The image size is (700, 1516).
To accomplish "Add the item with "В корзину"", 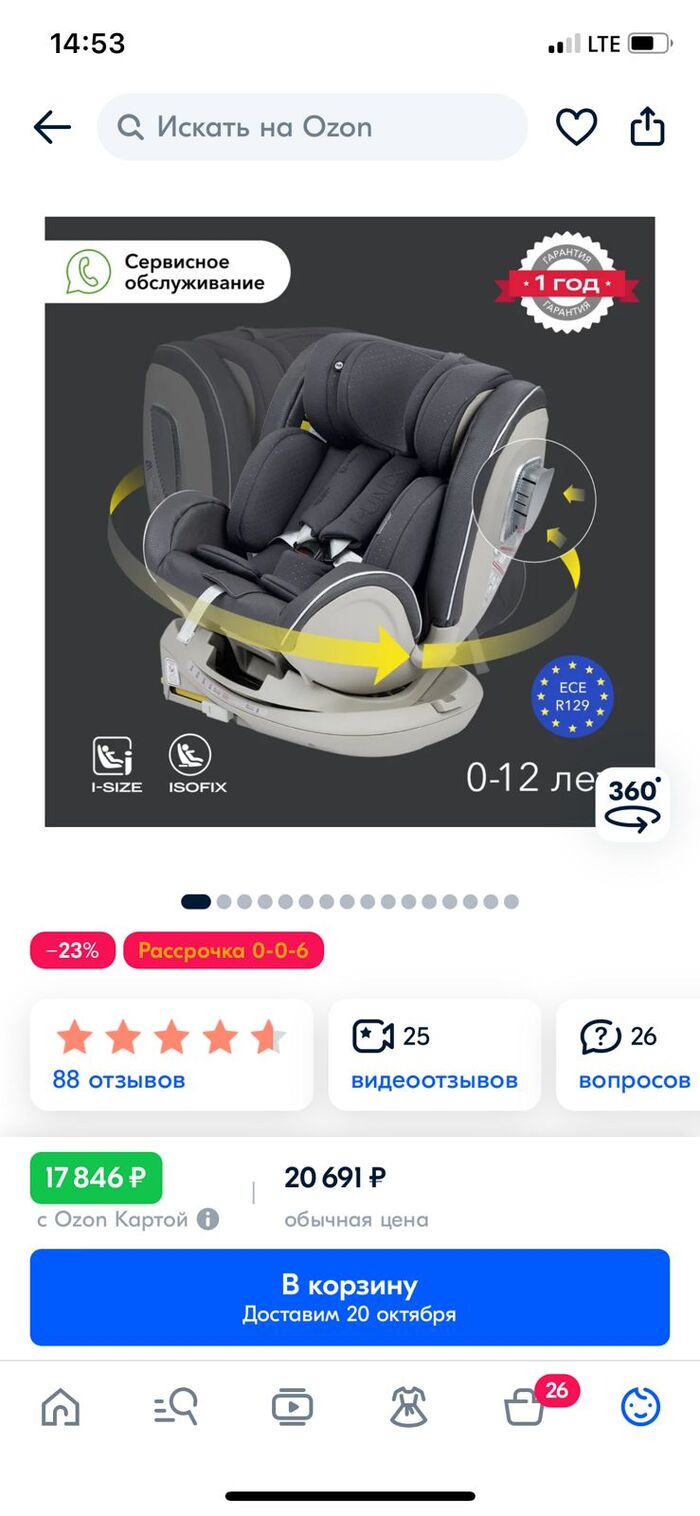I will 349,1297.
